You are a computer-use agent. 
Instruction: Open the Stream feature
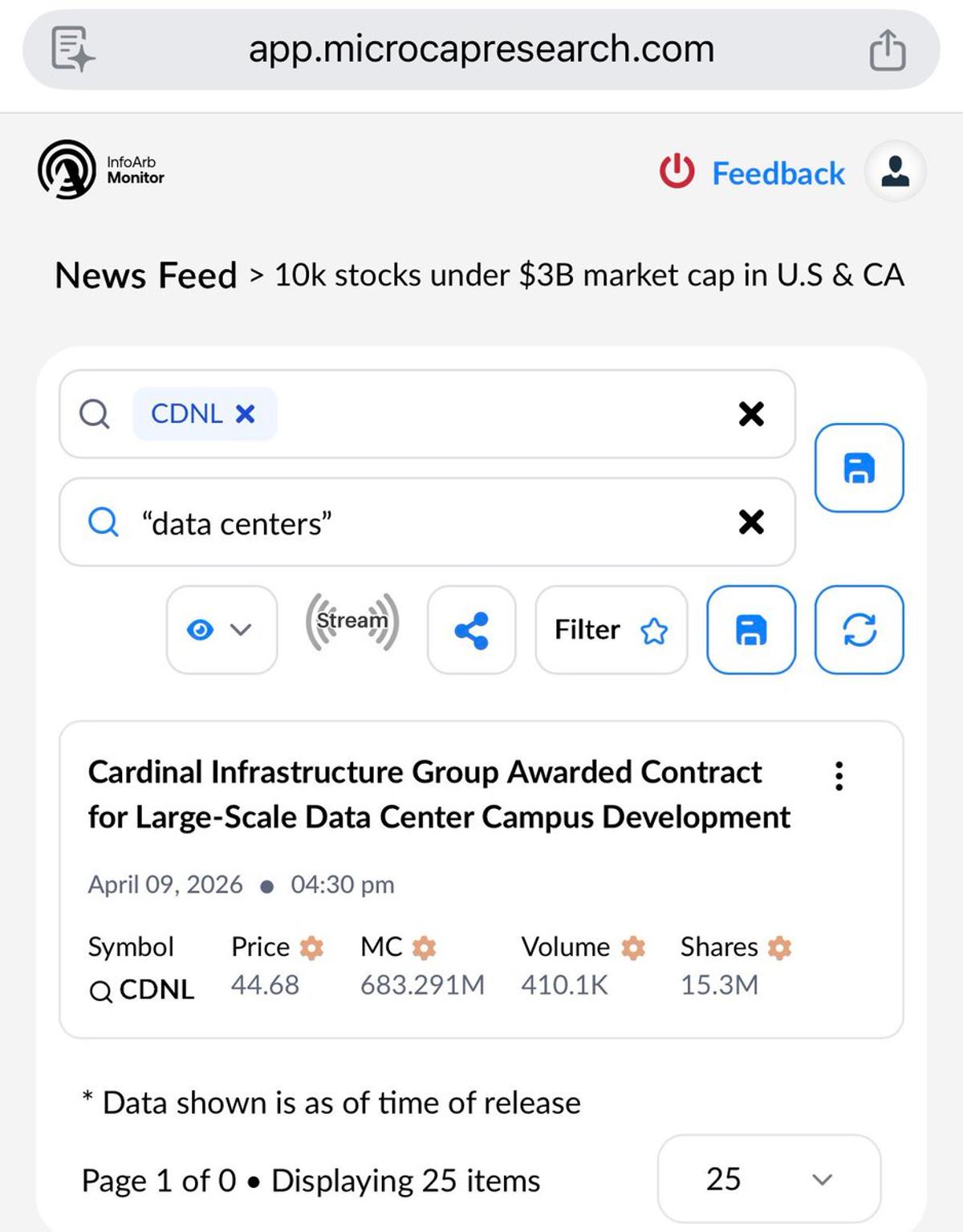tap(351, 620)
